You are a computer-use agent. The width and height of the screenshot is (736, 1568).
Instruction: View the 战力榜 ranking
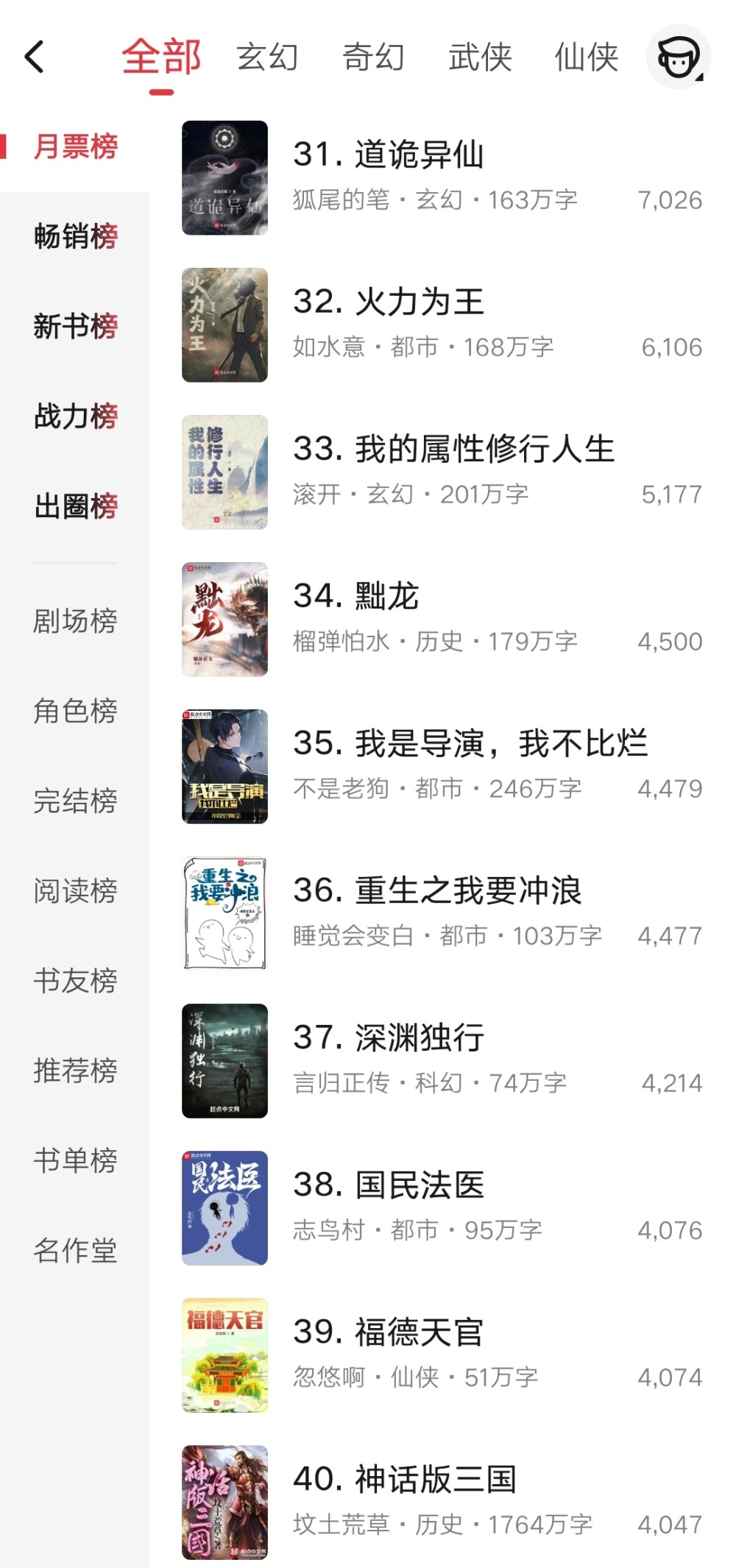(x=75, y=416)
